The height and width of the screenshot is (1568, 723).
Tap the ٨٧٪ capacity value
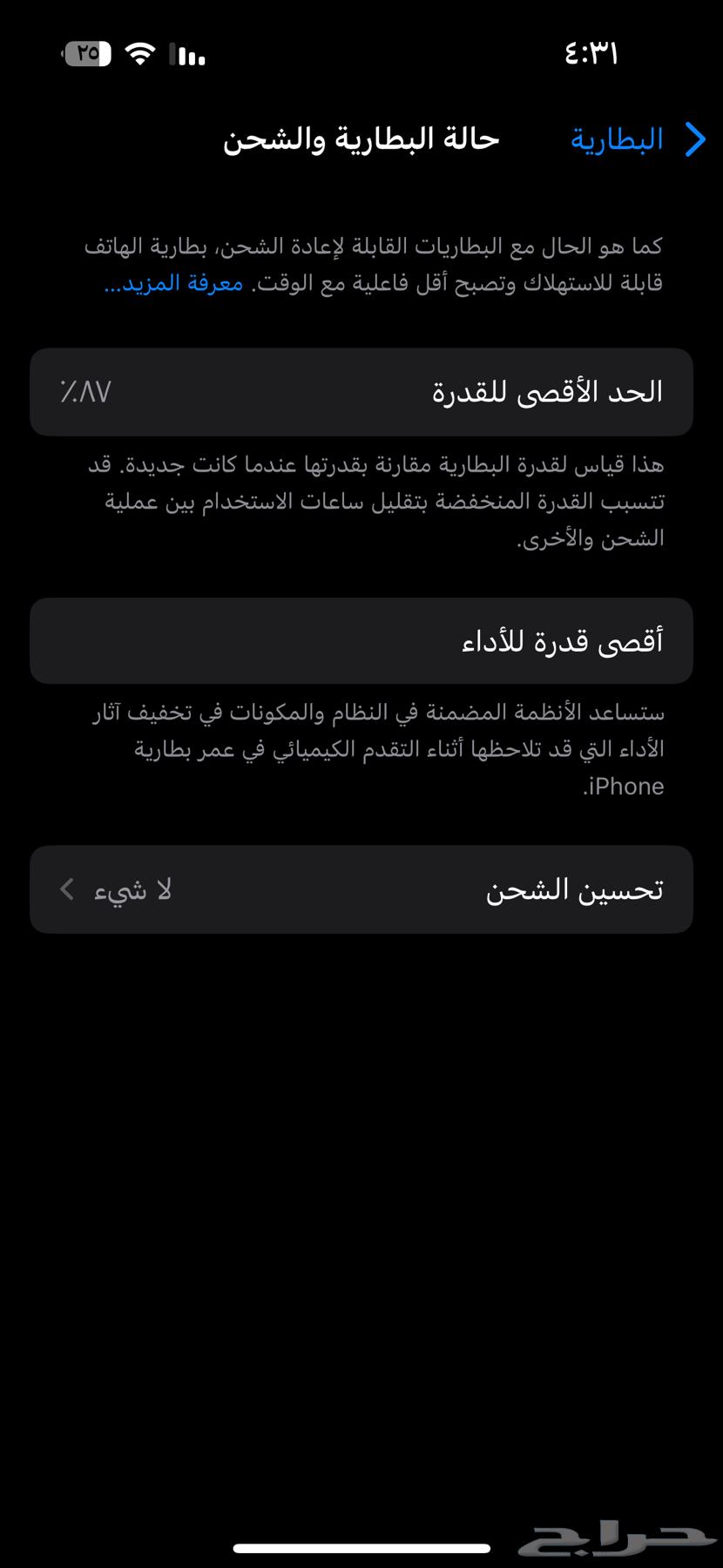tap(85, 392)
